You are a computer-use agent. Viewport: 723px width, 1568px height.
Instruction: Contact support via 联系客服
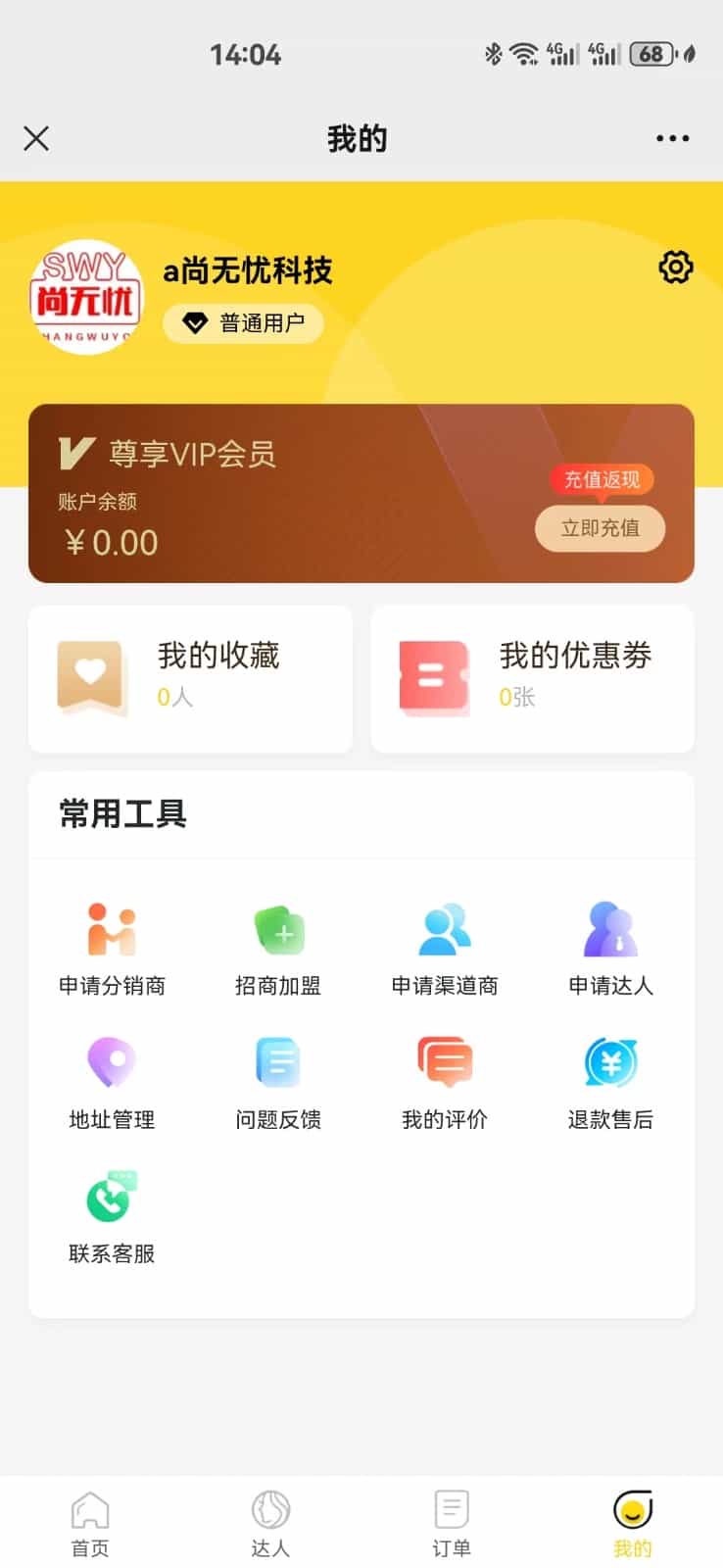coord(112,1217)
